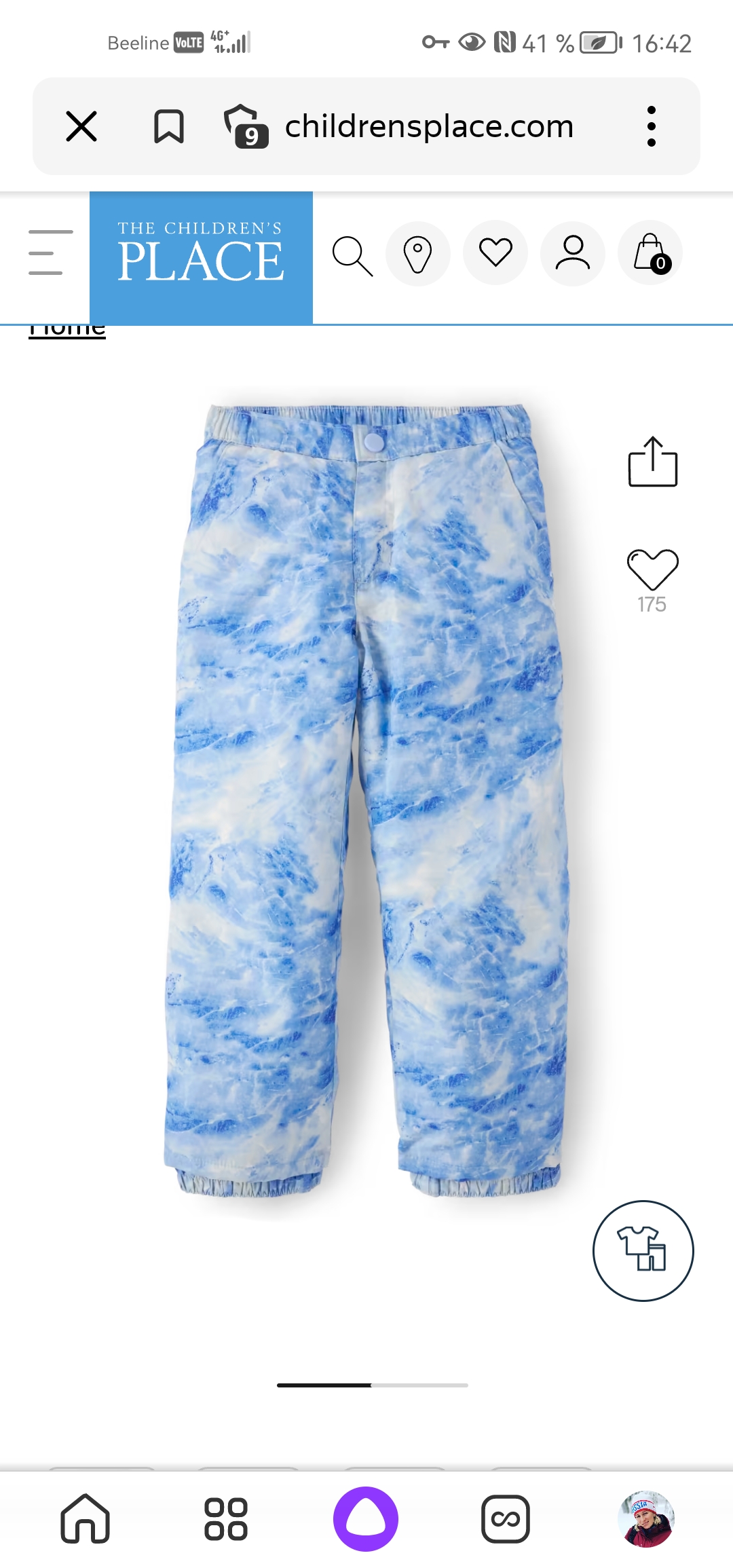Open the browser overflow menu

point(651,126)
